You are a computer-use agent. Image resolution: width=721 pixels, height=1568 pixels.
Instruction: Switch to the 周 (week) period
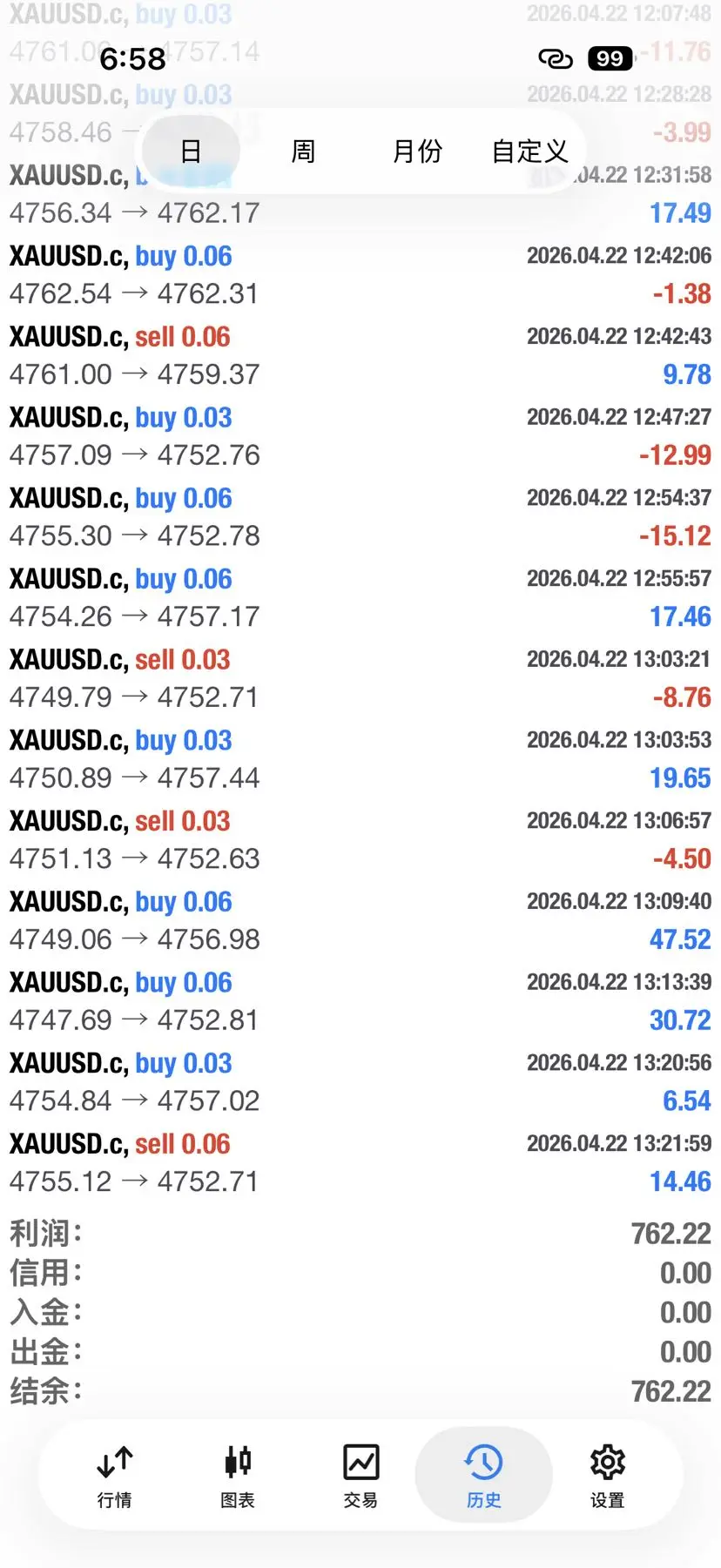click(x=303, y=151)
